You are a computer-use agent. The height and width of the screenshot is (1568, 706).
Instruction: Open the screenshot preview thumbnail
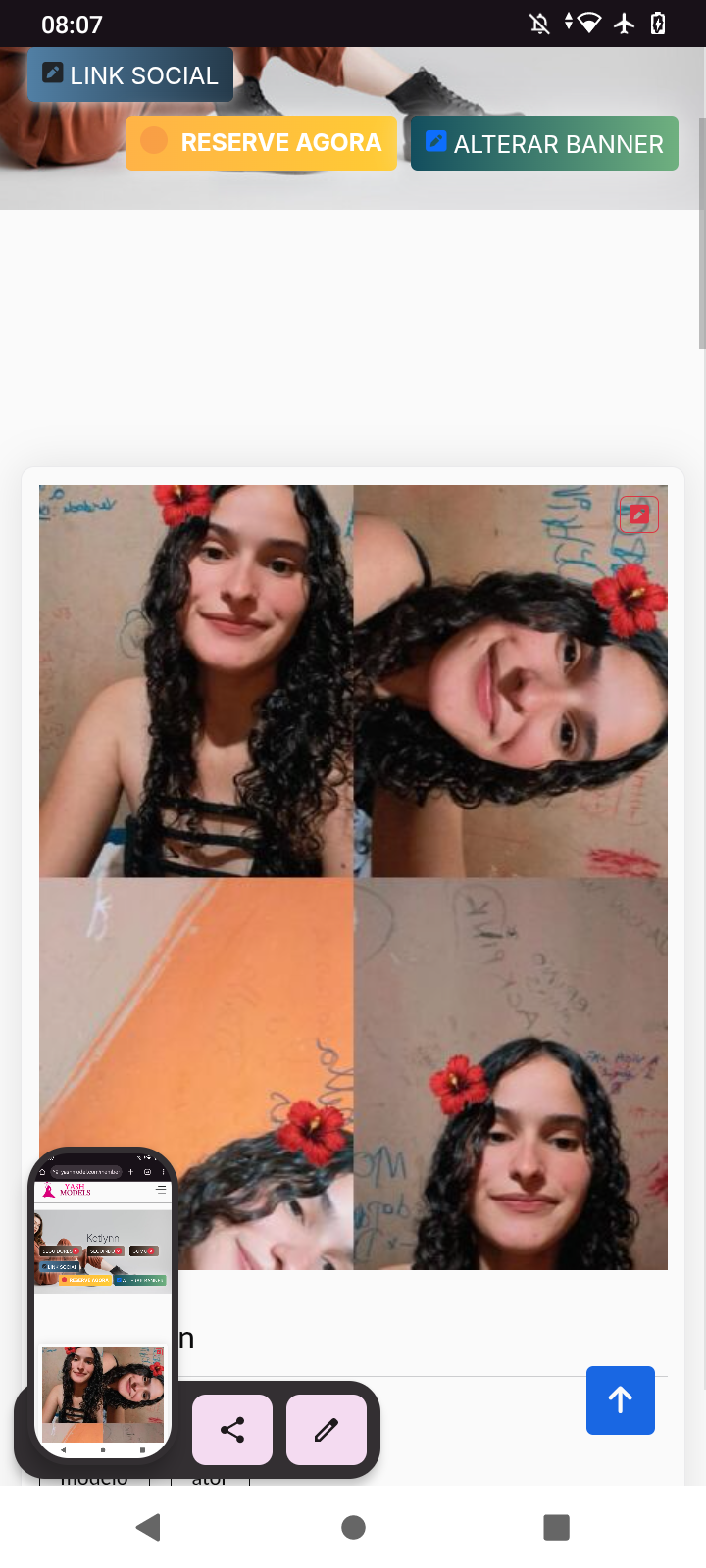103,1303
